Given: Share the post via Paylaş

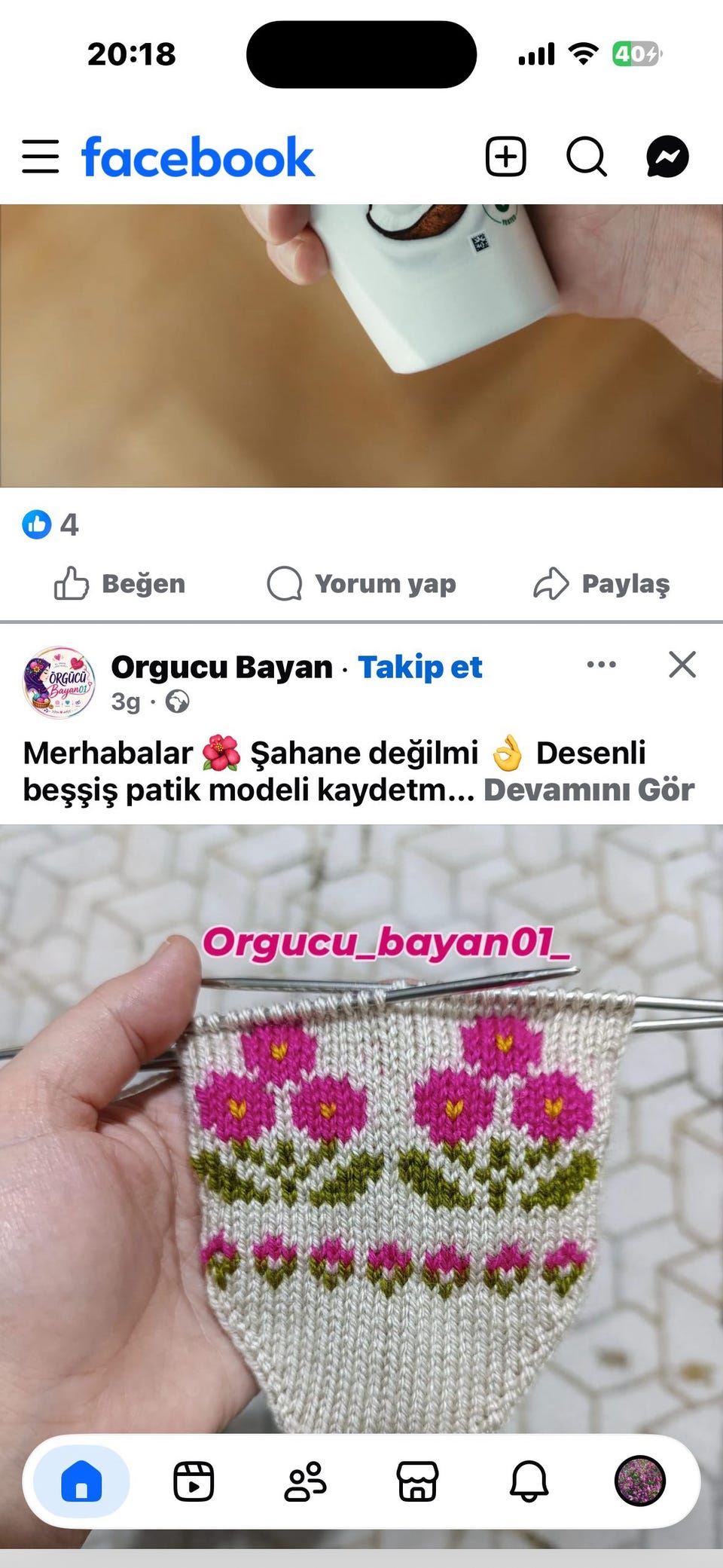Looking at the screenshot, I should [x=602, y=583].
